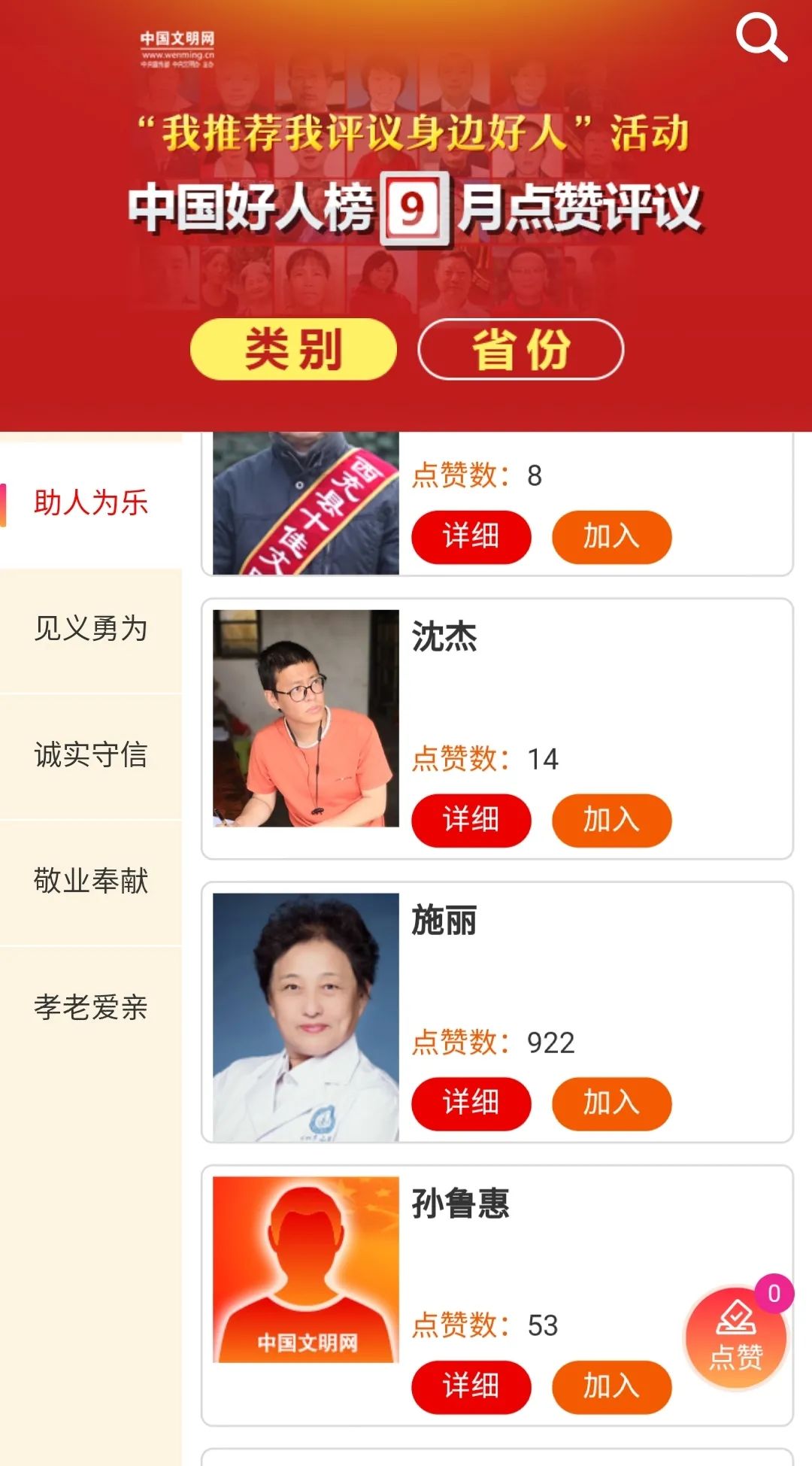Tap 详细 on the card with 8 likes
Viewport: 812px width, 1466px height.
point(471,536)
